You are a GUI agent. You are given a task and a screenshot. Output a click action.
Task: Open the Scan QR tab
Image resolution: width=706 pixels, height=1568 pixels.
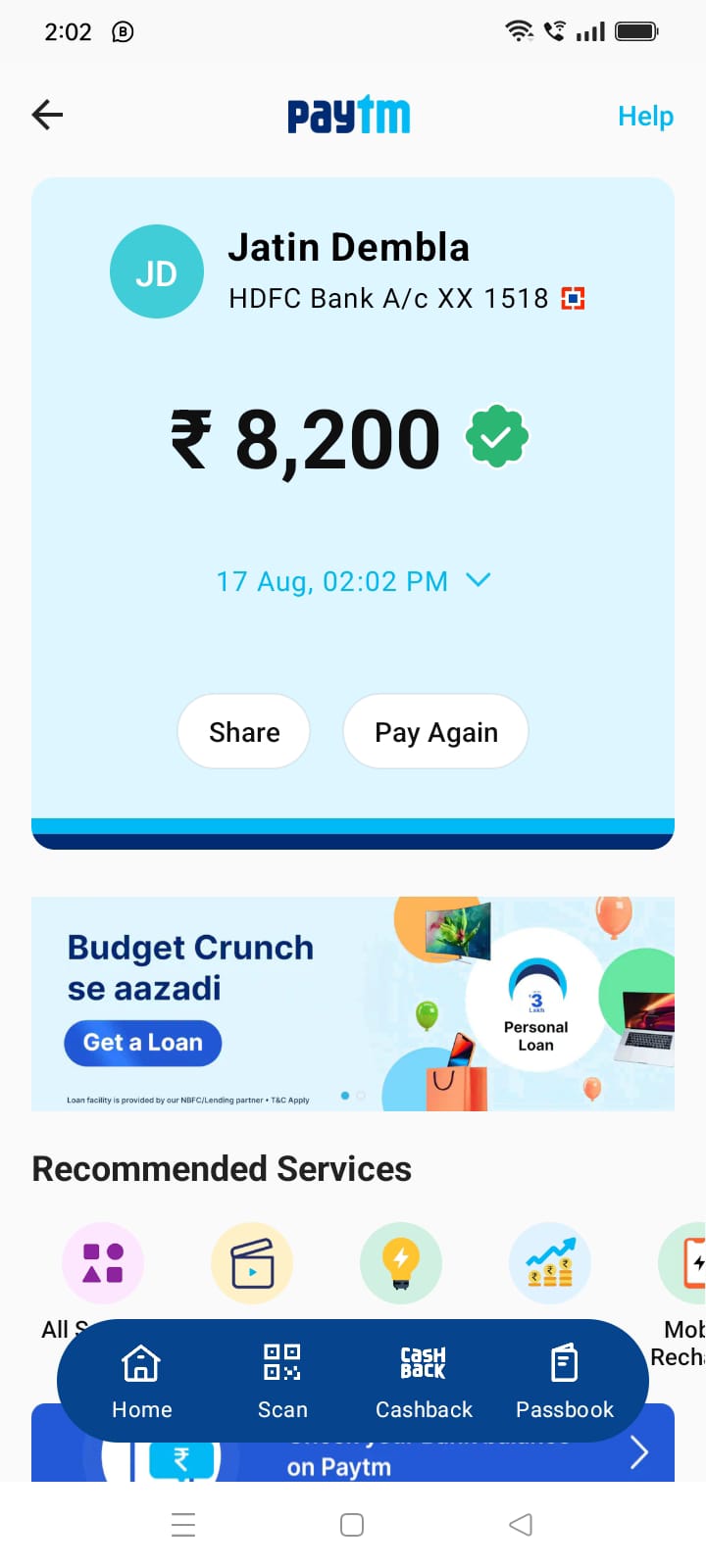[x=282, y=1381]
